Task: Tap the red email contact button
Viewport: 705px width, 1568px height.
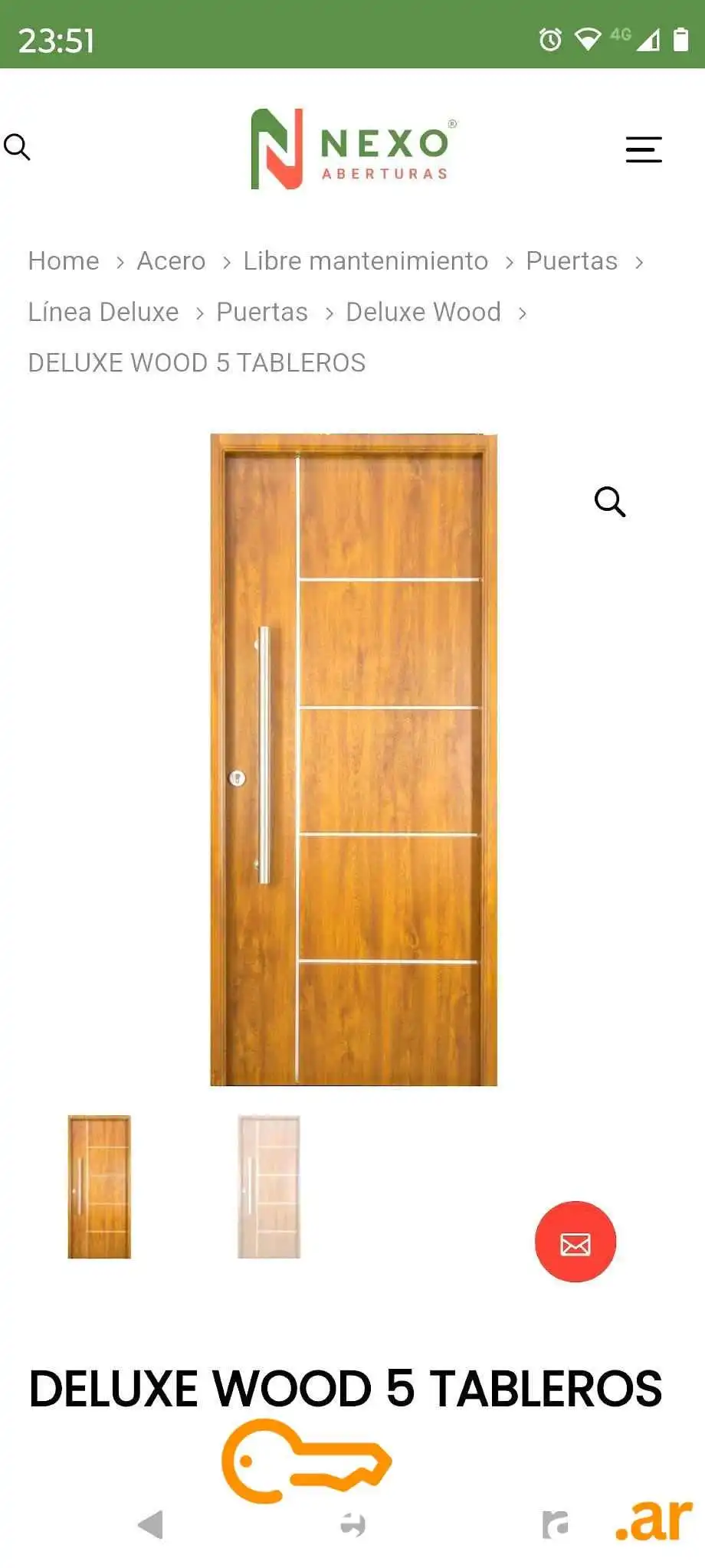Action: (575, 1242)
